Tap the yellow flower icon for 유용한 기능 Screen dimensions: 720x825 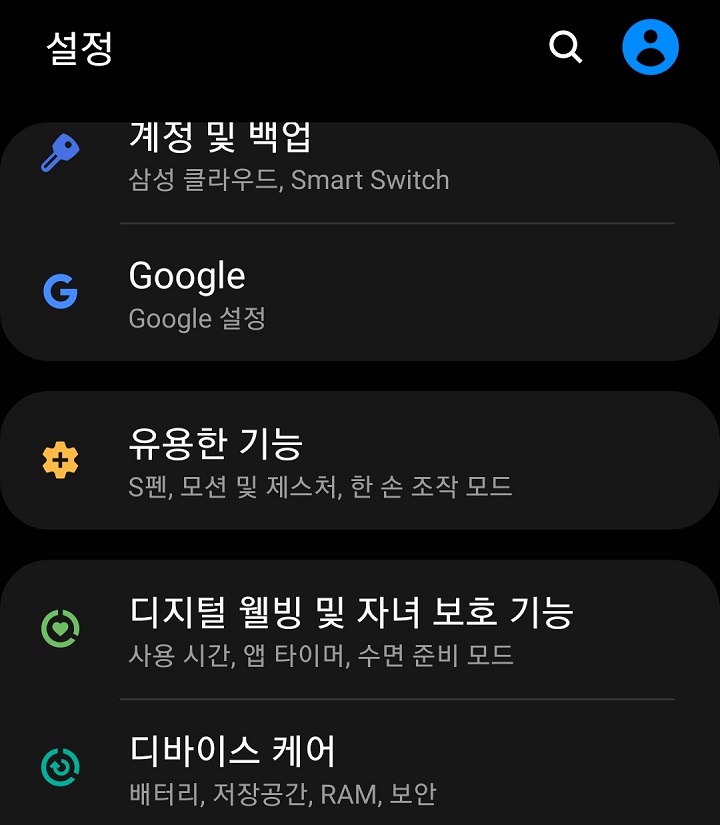58,460
